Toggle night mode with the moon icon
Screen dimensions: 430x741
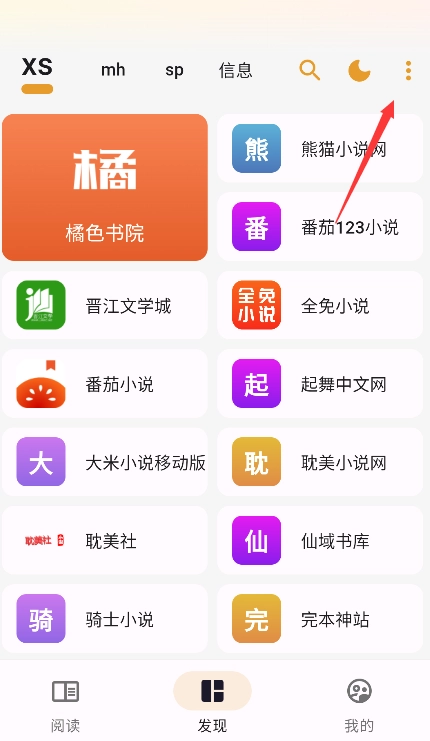coord(359,70)
